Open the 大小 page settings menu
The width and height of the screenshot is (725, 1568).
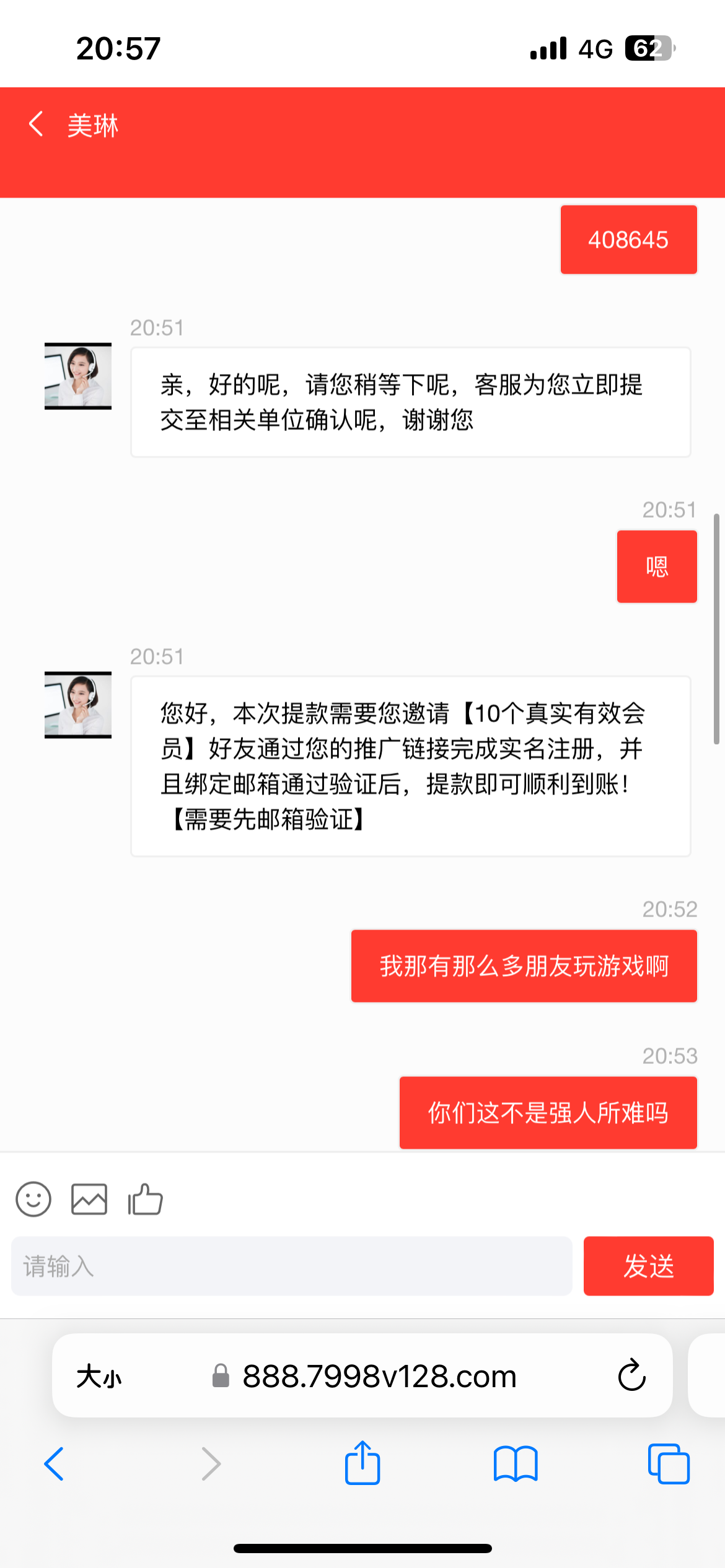pyautogui.click(x=99, y=1376)
